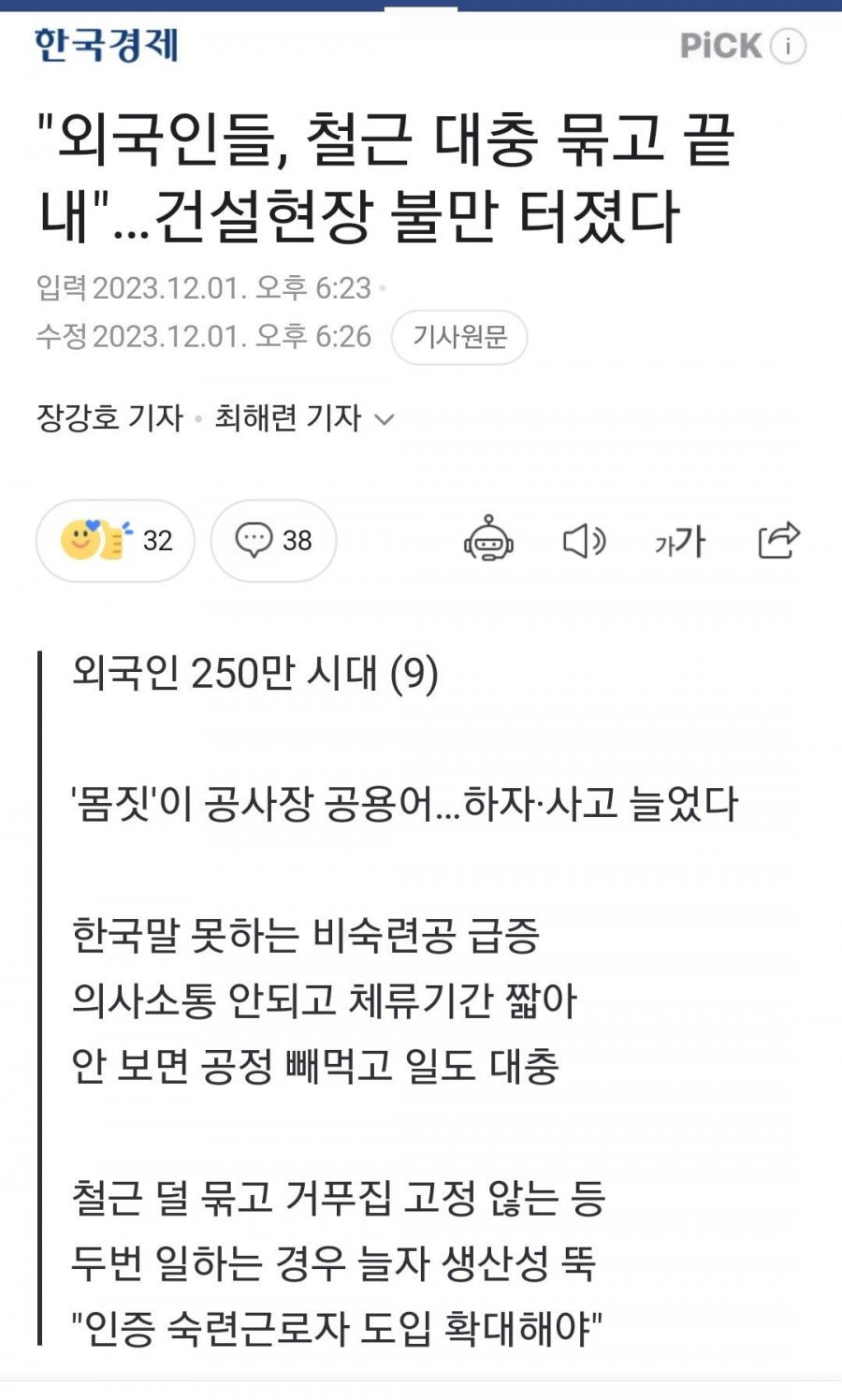The width and height of the screenshot is (842, 1400).
Task: Open the reactions button showing 32
Action: 115,540
